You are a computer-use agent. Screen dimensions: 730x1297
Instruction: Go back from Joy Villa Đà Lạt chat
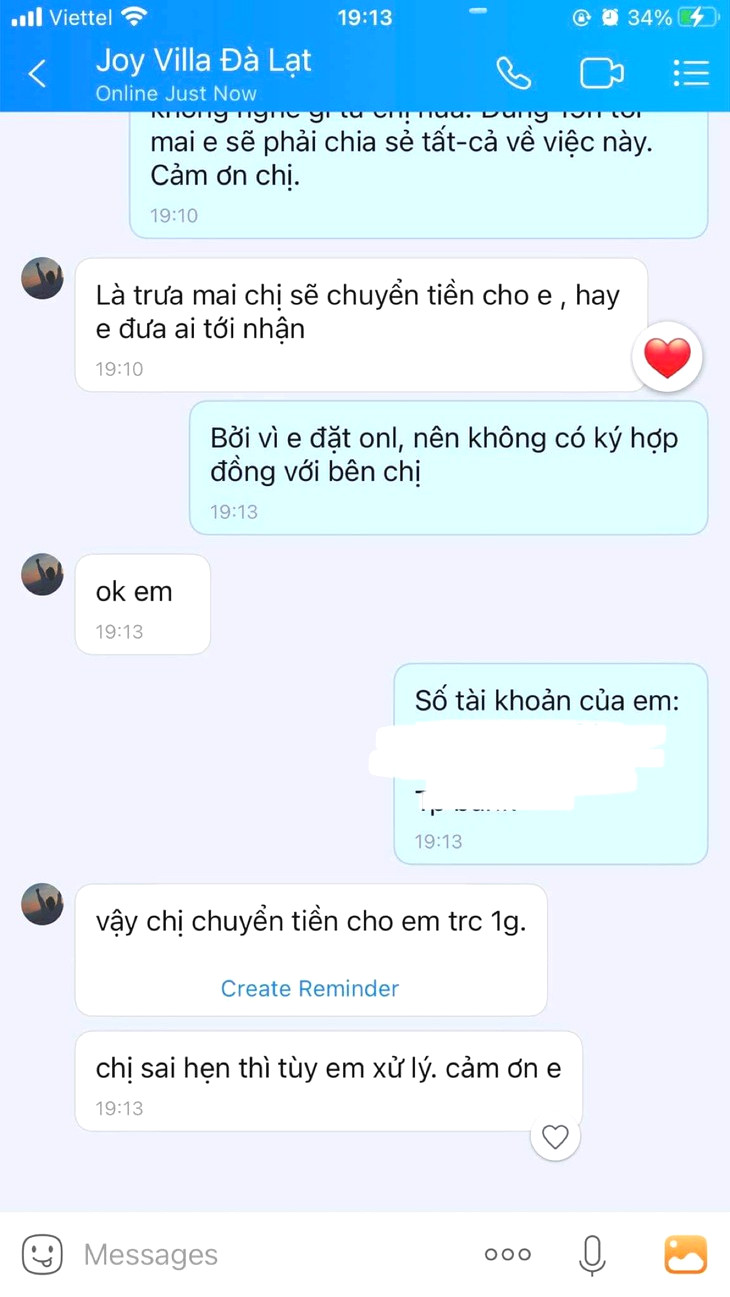[x=38, y=73]
